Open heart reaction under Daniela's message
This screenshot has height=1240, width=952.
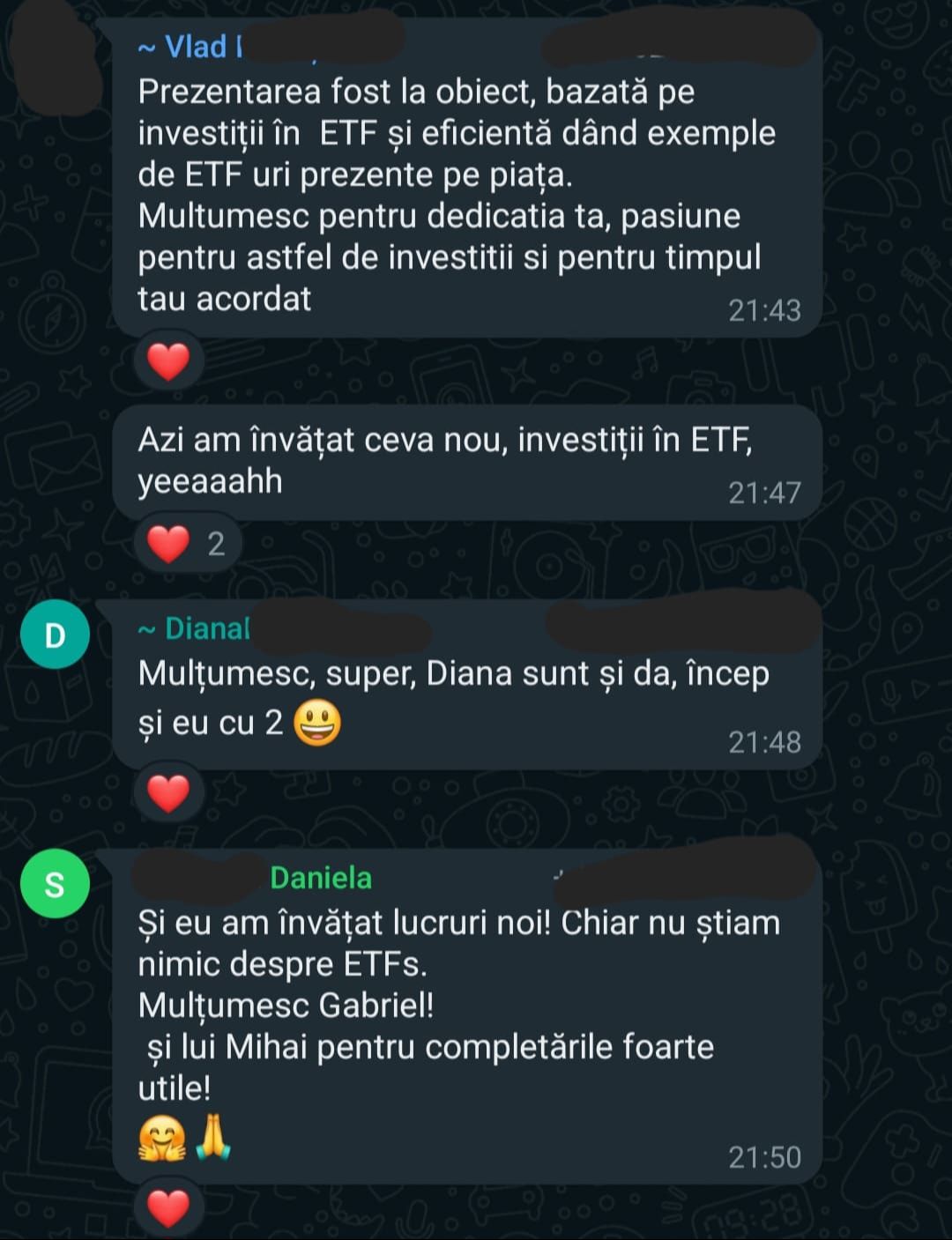point(168,1207)
